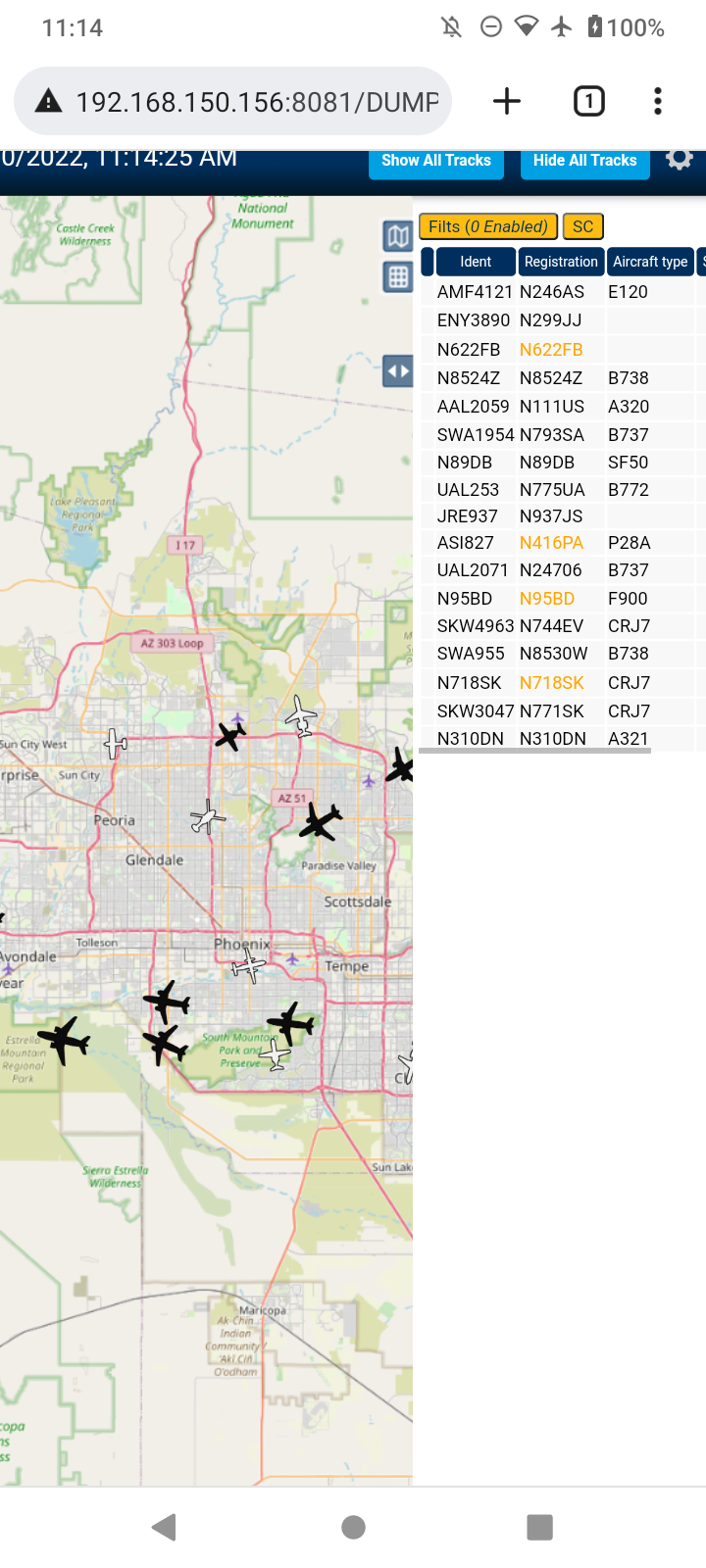Select the UAL253 aircraft row

(x=559, y=490)
